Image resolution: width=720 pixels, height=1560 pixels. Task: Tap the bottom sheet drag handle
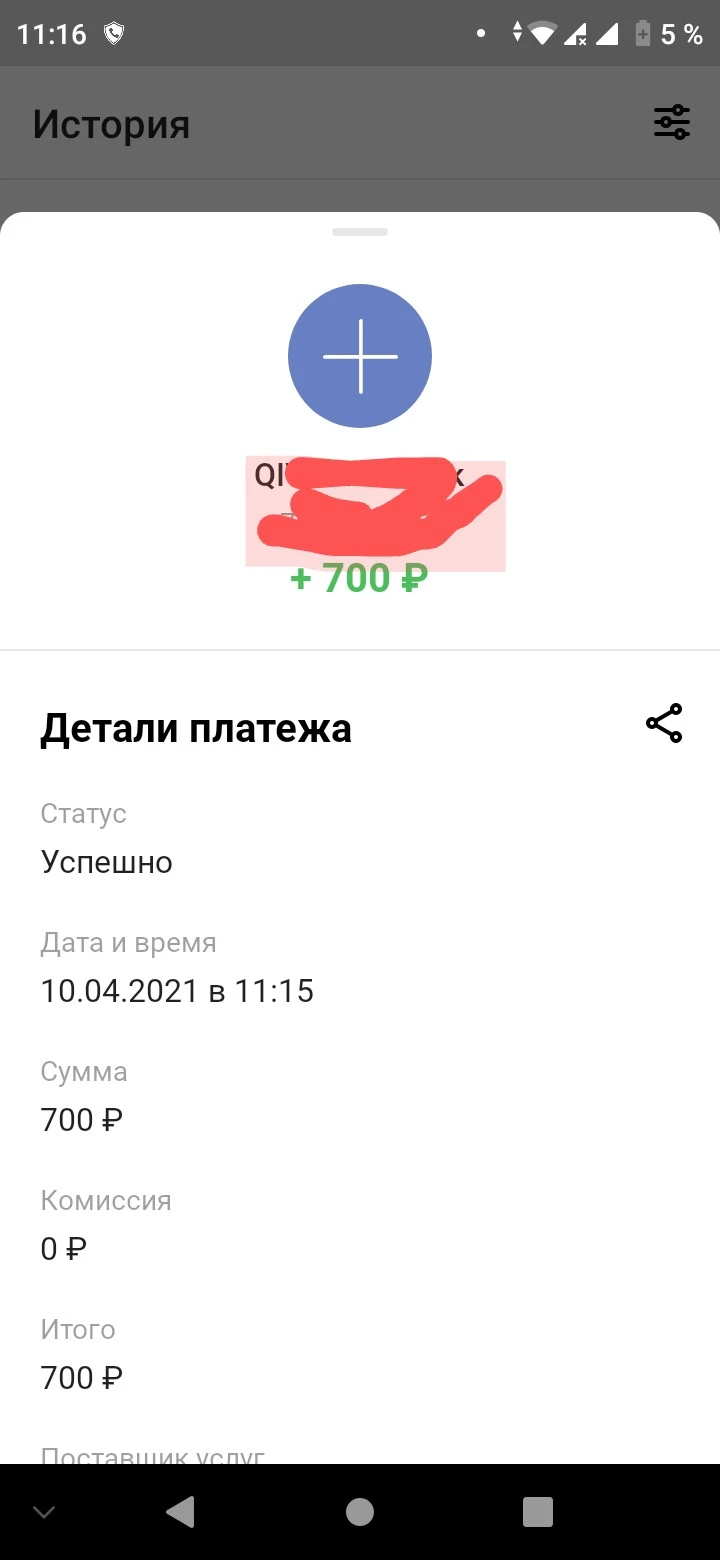[360, 232]
